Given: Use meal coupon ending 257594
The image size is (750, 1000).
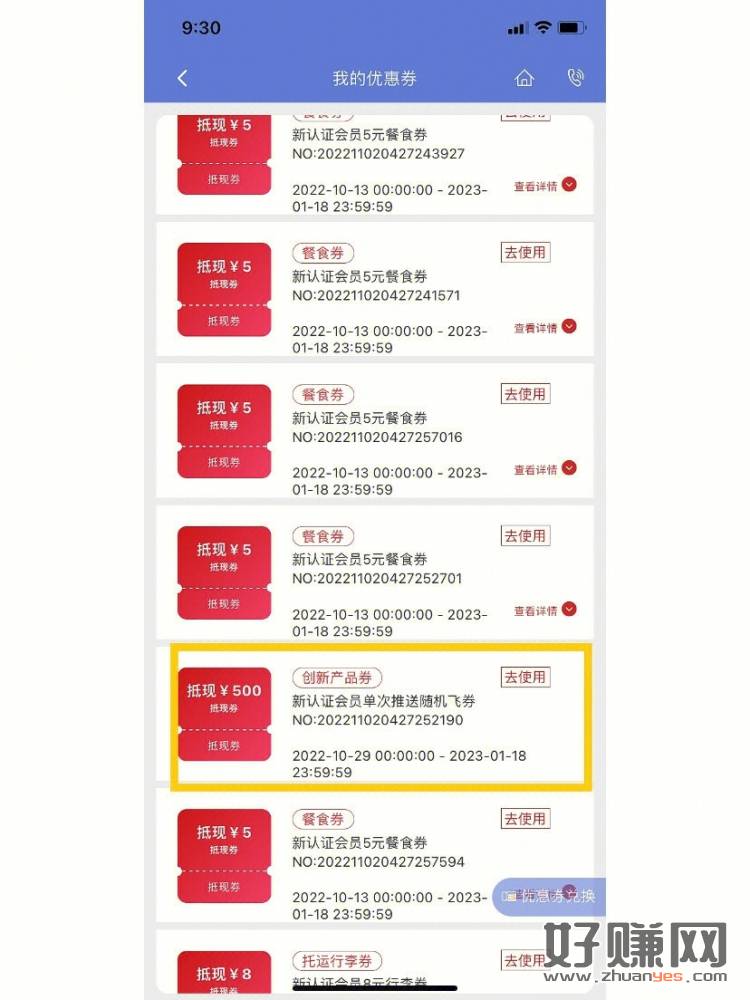Looking at the screenshot, I should pyautogui.click(x=525, y=819).
